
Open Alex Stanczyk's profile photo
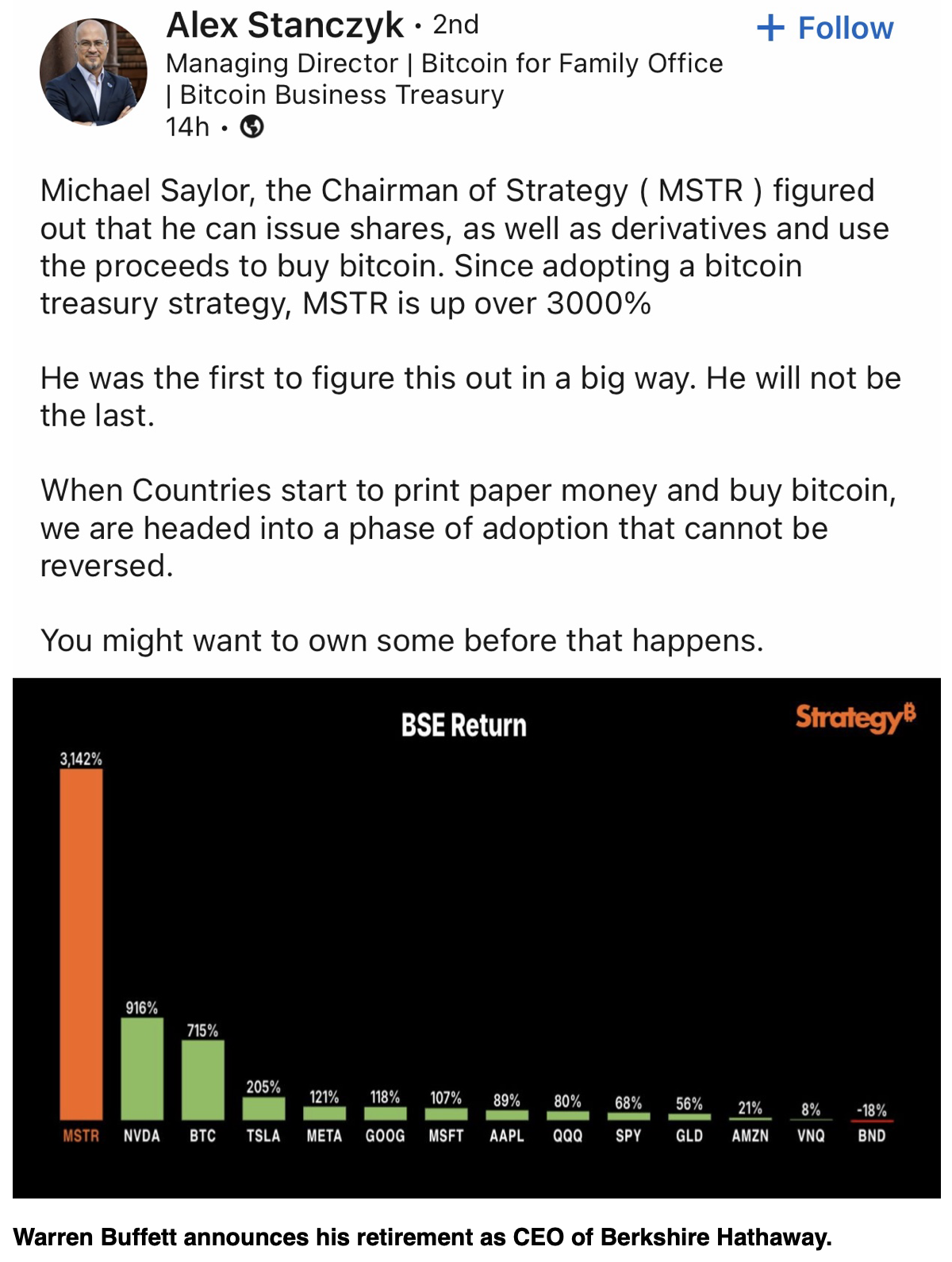[94, 72]
